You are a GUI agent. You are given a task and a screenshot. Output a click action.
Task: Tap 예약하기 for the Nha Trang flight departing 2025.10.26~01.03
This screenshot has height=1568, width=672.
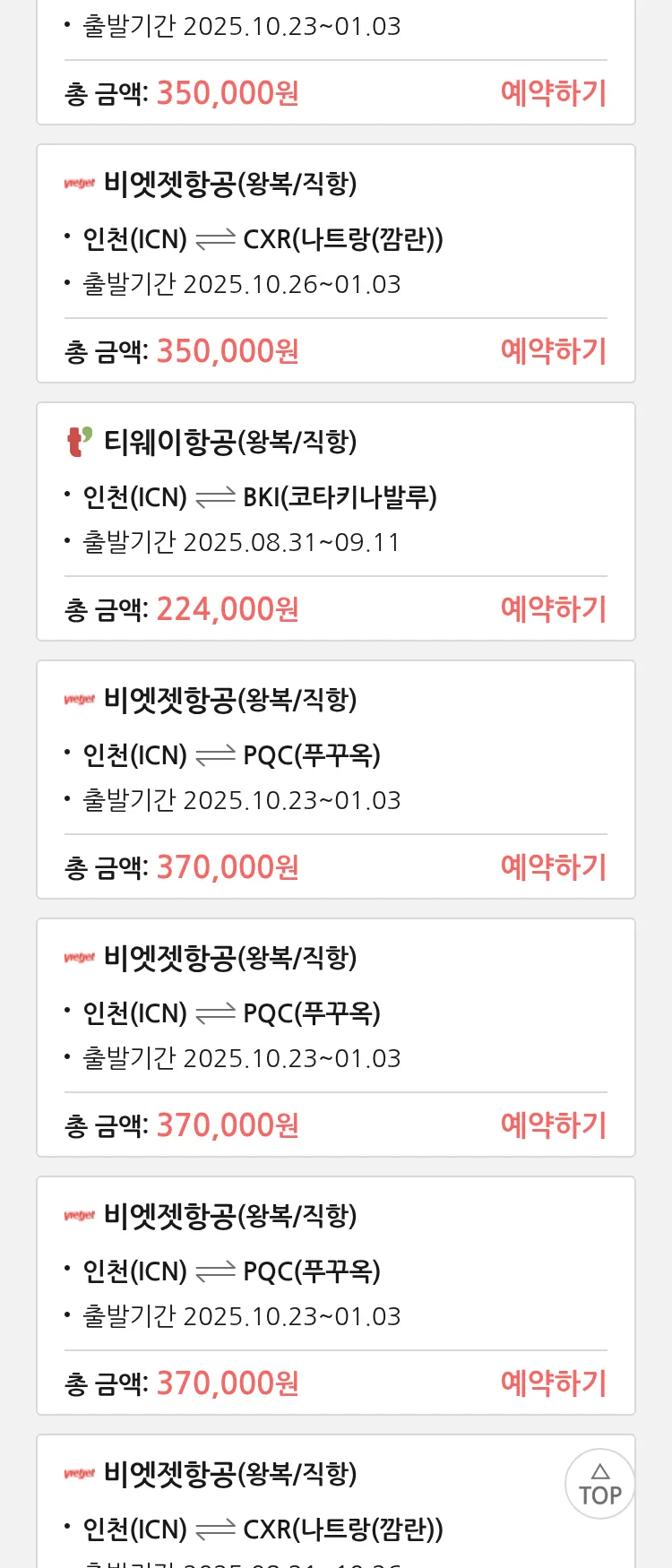tap(553, 351)
